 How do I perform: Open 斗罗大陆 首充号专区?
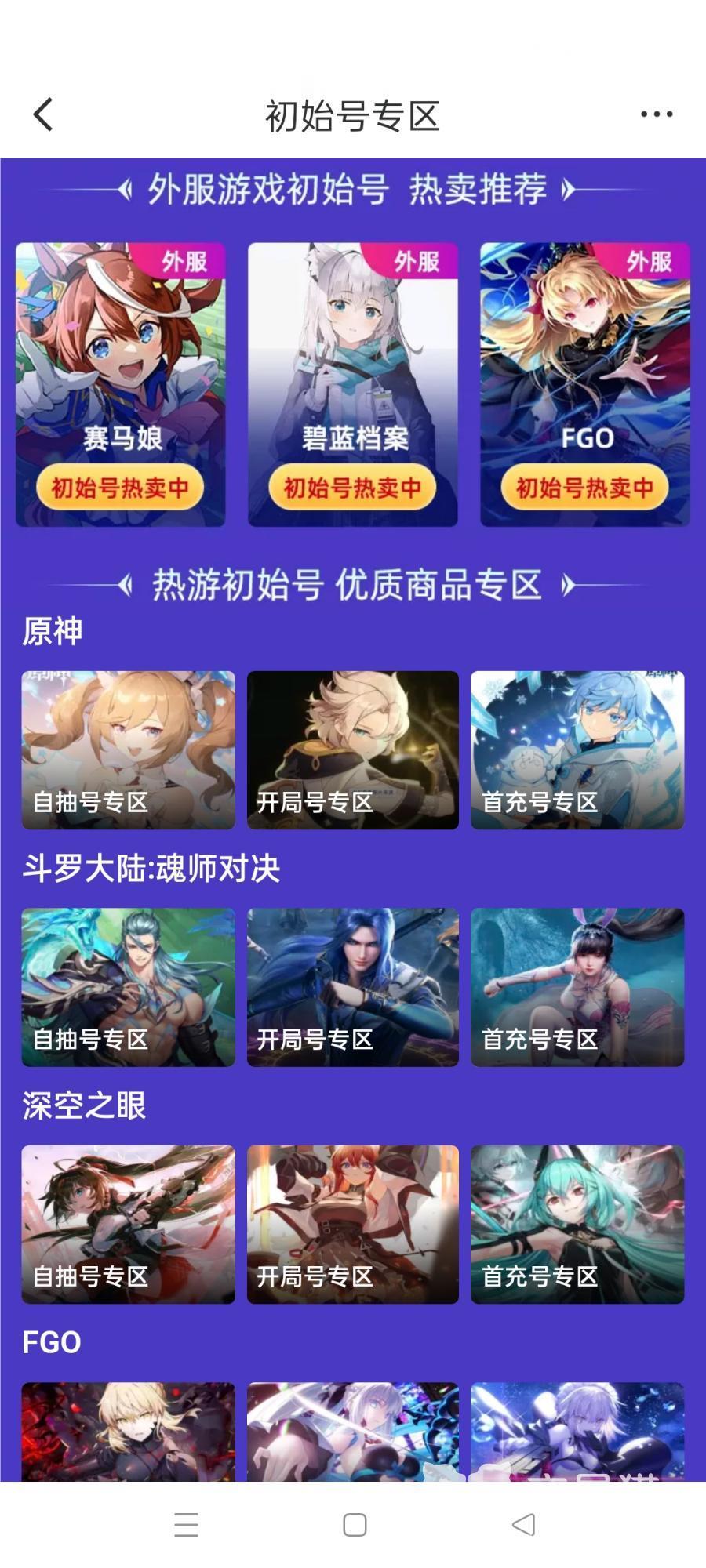(577, 987)
